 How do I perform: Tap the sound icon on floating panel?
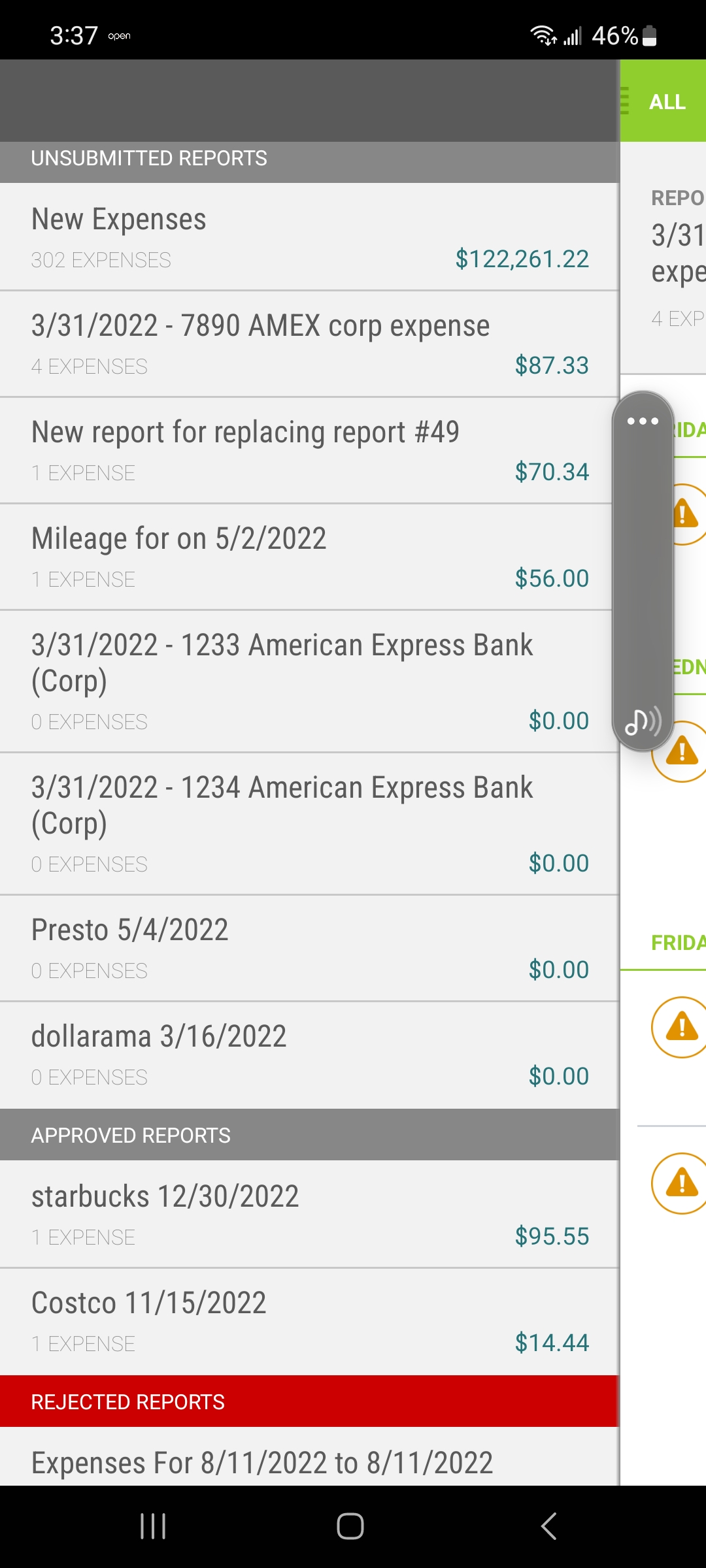(x=643, y=722)
